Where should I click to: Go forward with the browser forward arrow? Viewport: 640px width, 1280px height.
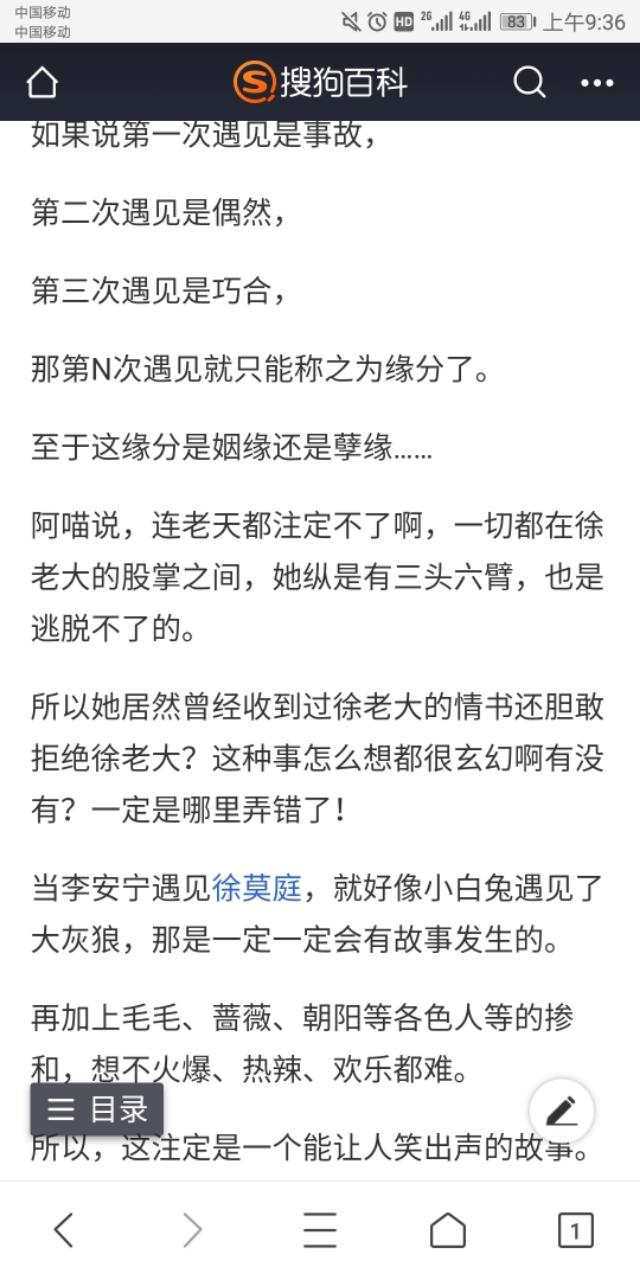(192, 1230)
